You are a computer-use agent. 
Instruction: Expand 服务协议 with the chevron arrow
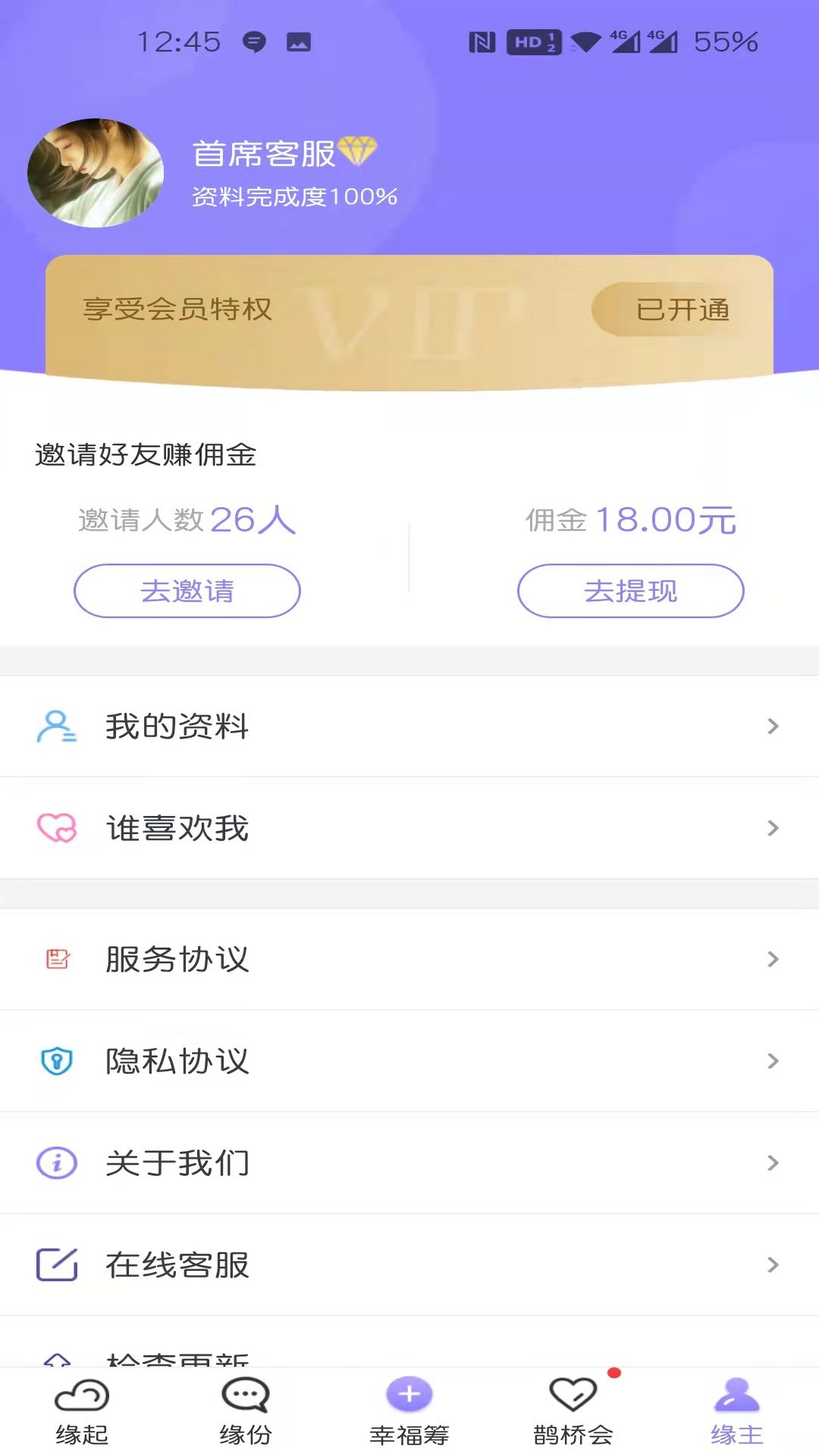tap(773, 959)
